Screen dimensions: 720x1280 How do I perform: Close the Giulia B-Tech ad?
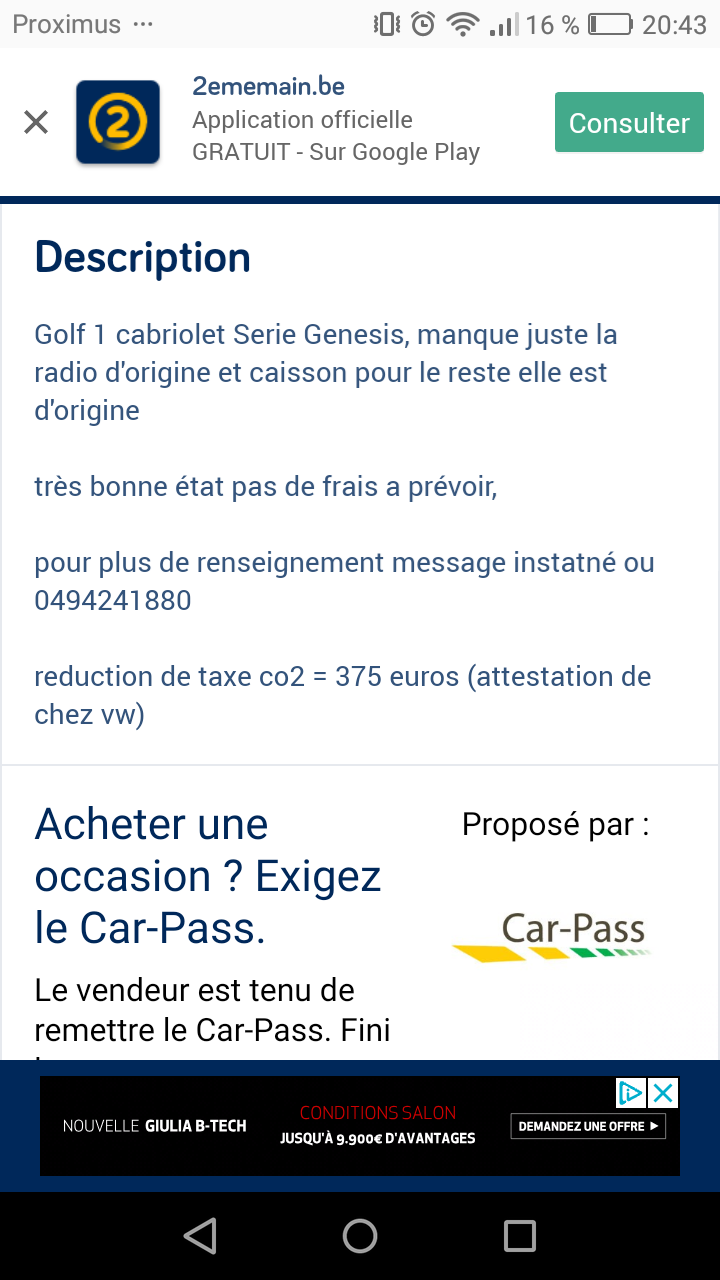(x=663, y=1093)
